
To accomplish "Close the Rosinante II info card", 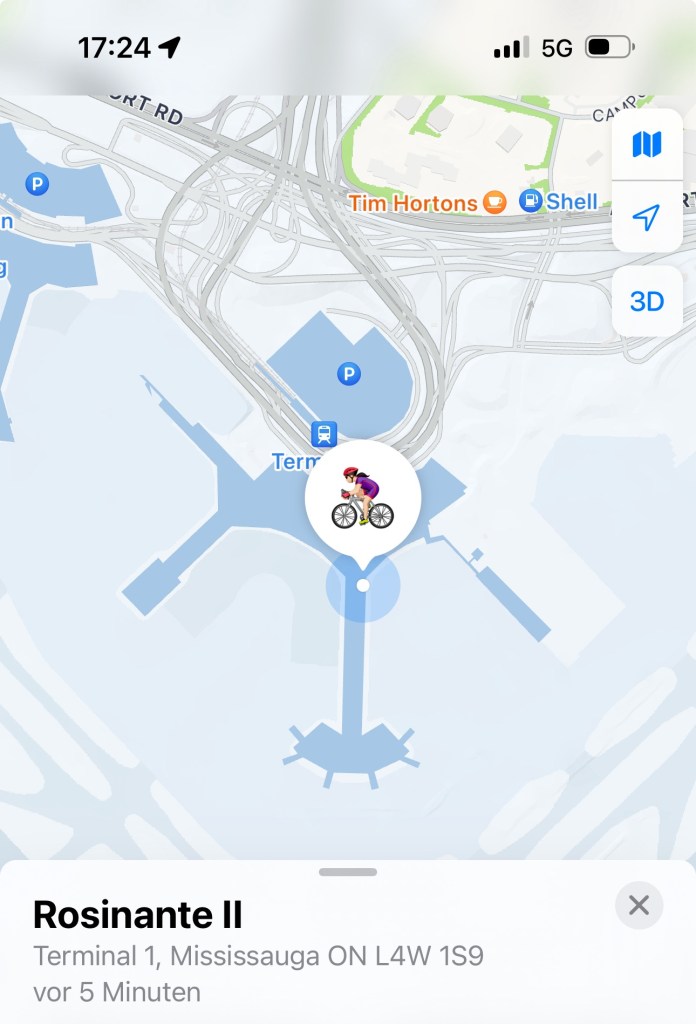I will (x=639, y=906).
